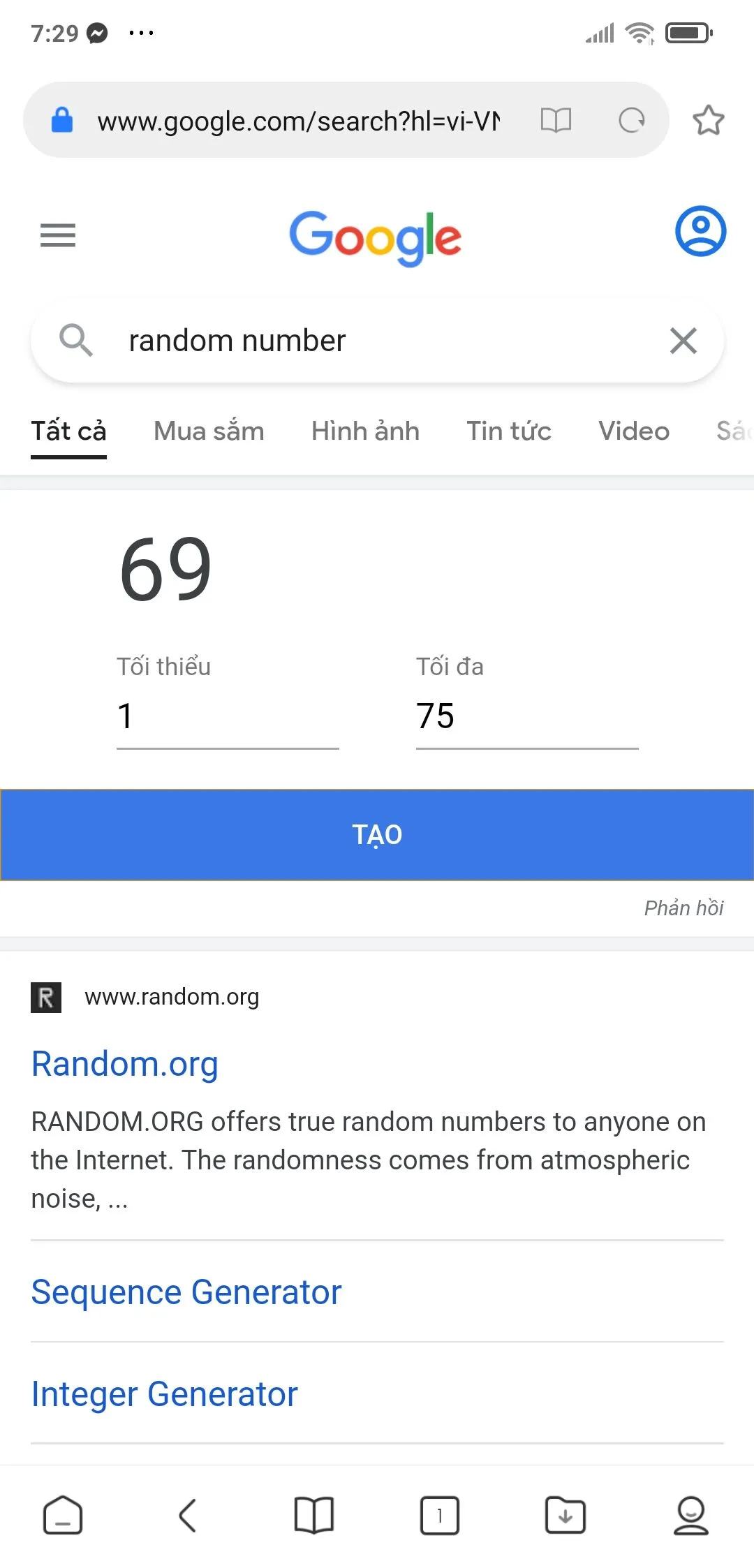Open the Google hamburger menu
This screenshot has height=1568, width=754.
pyautogui.click(x=58, y=235)
